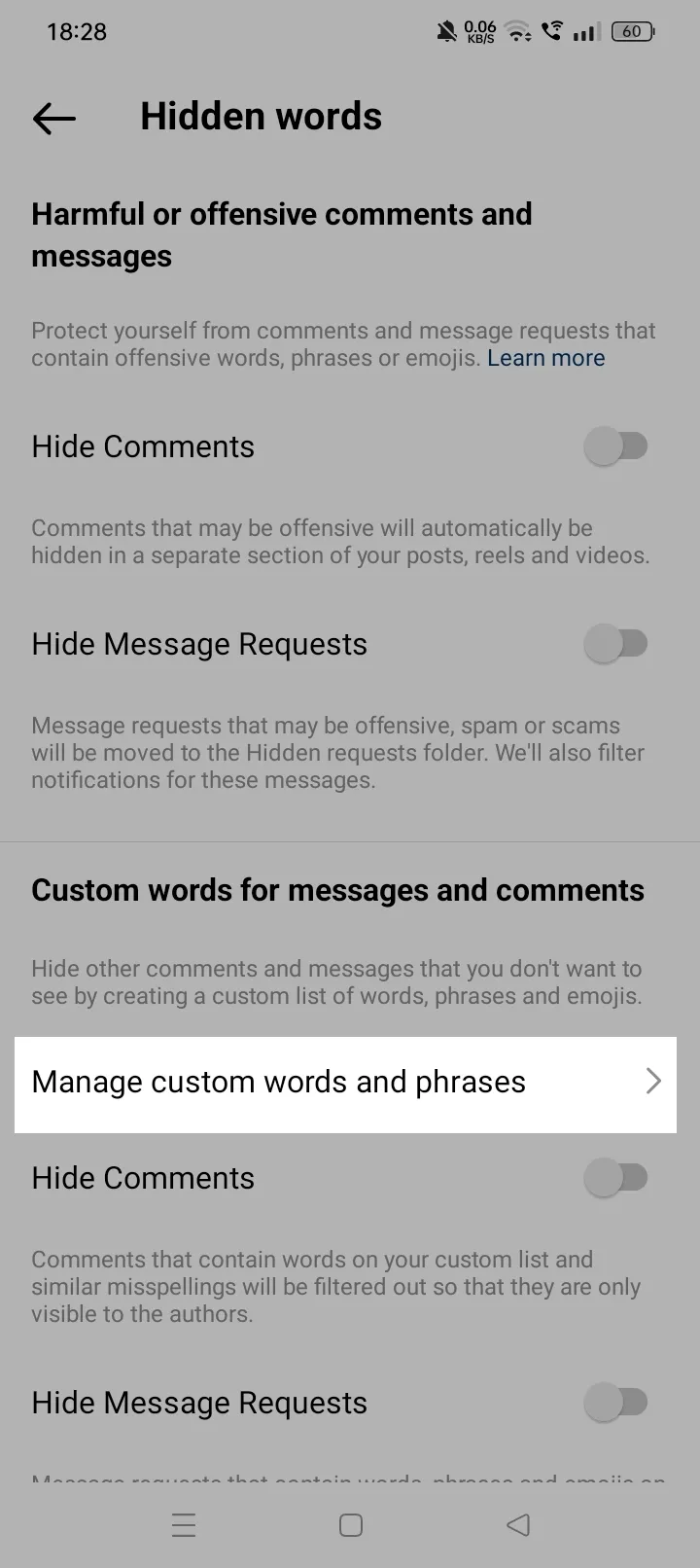Go back from Hidden words
The height and width of the screenshot is (1568, 700).
[x=54, y=119]
